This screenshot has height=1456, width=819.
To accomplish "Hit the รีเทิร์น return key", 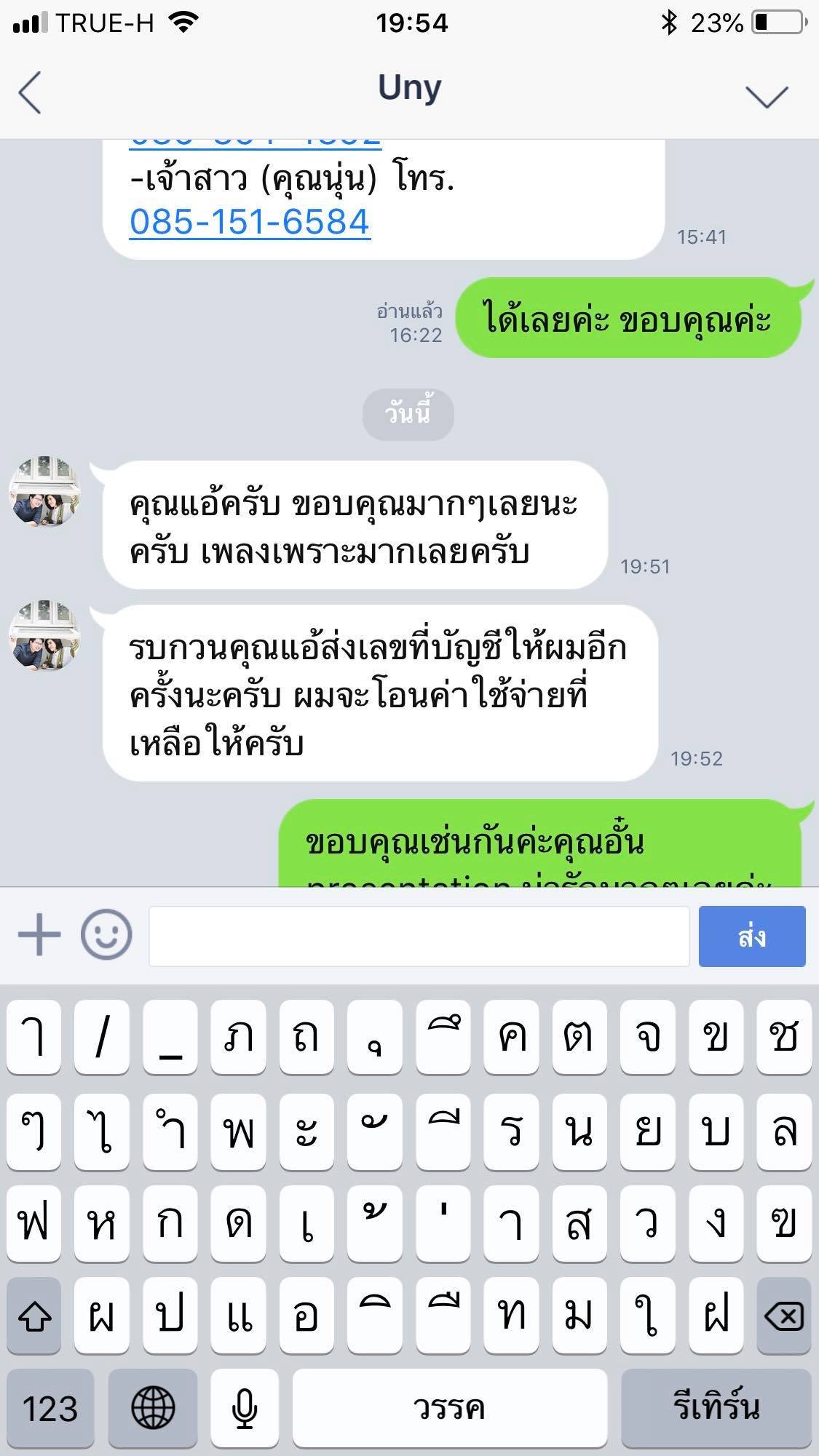I will click(716, 1408).
